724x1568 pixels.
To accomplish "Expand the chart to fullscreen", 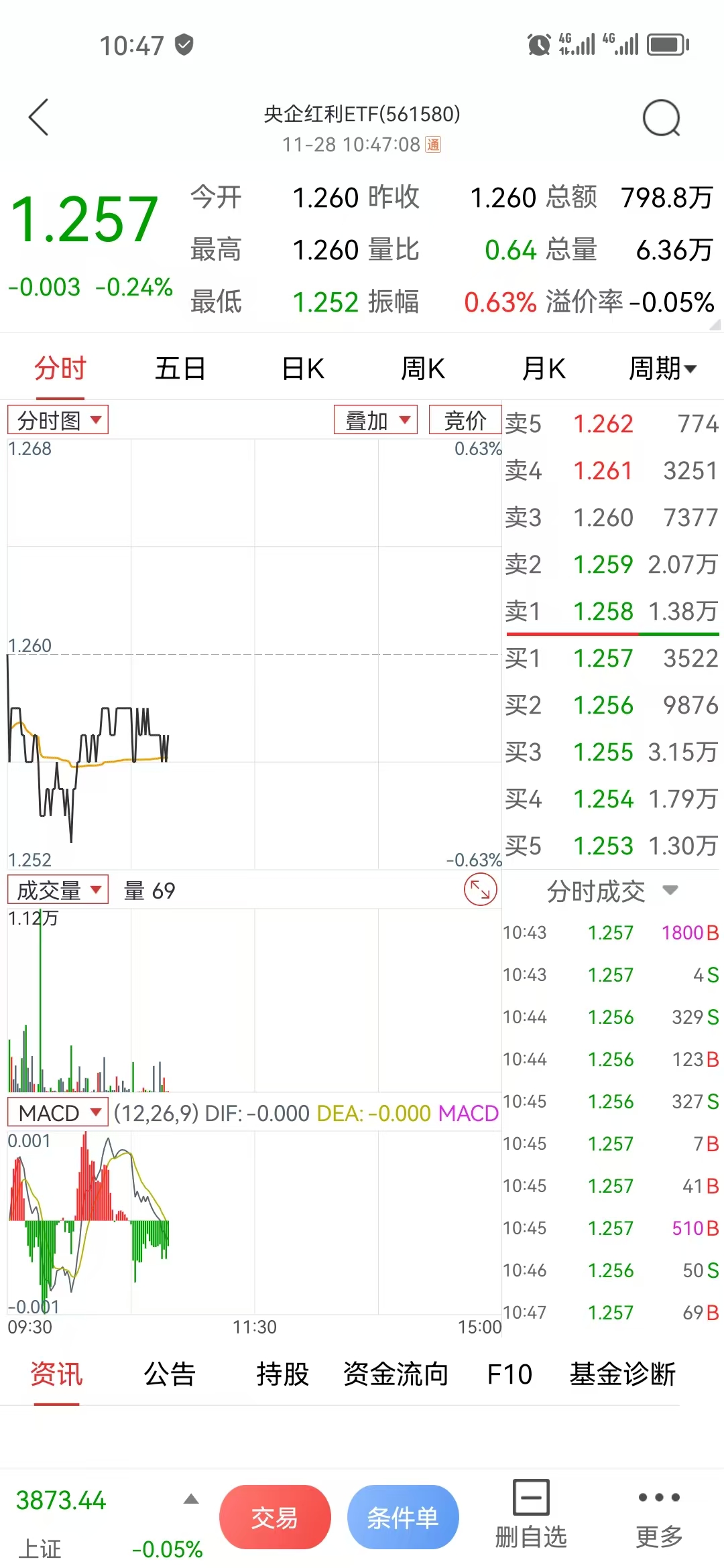I will (480, 890).
